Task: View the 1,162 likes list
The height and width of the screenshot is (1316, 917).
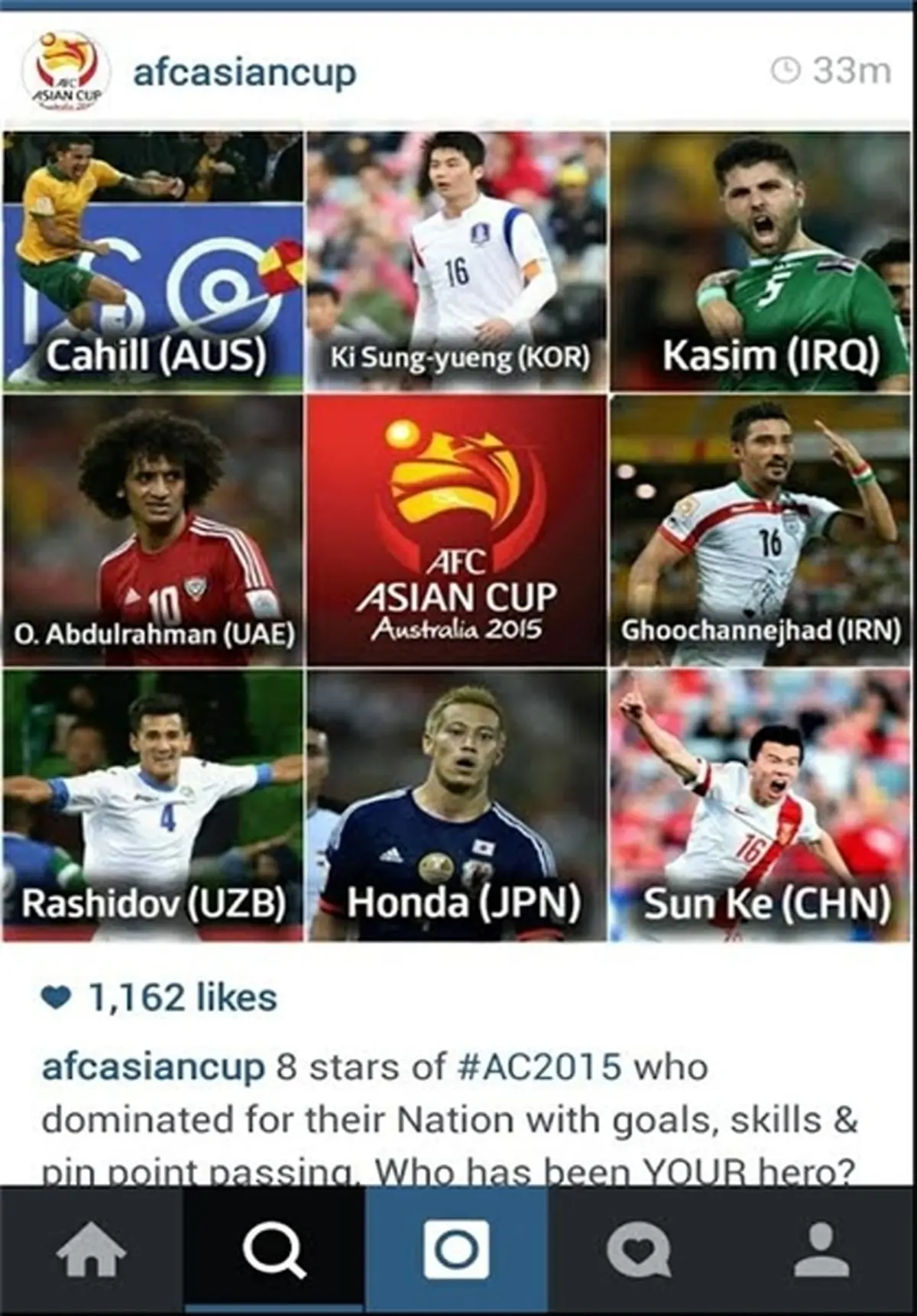Action: click(182, 997)
